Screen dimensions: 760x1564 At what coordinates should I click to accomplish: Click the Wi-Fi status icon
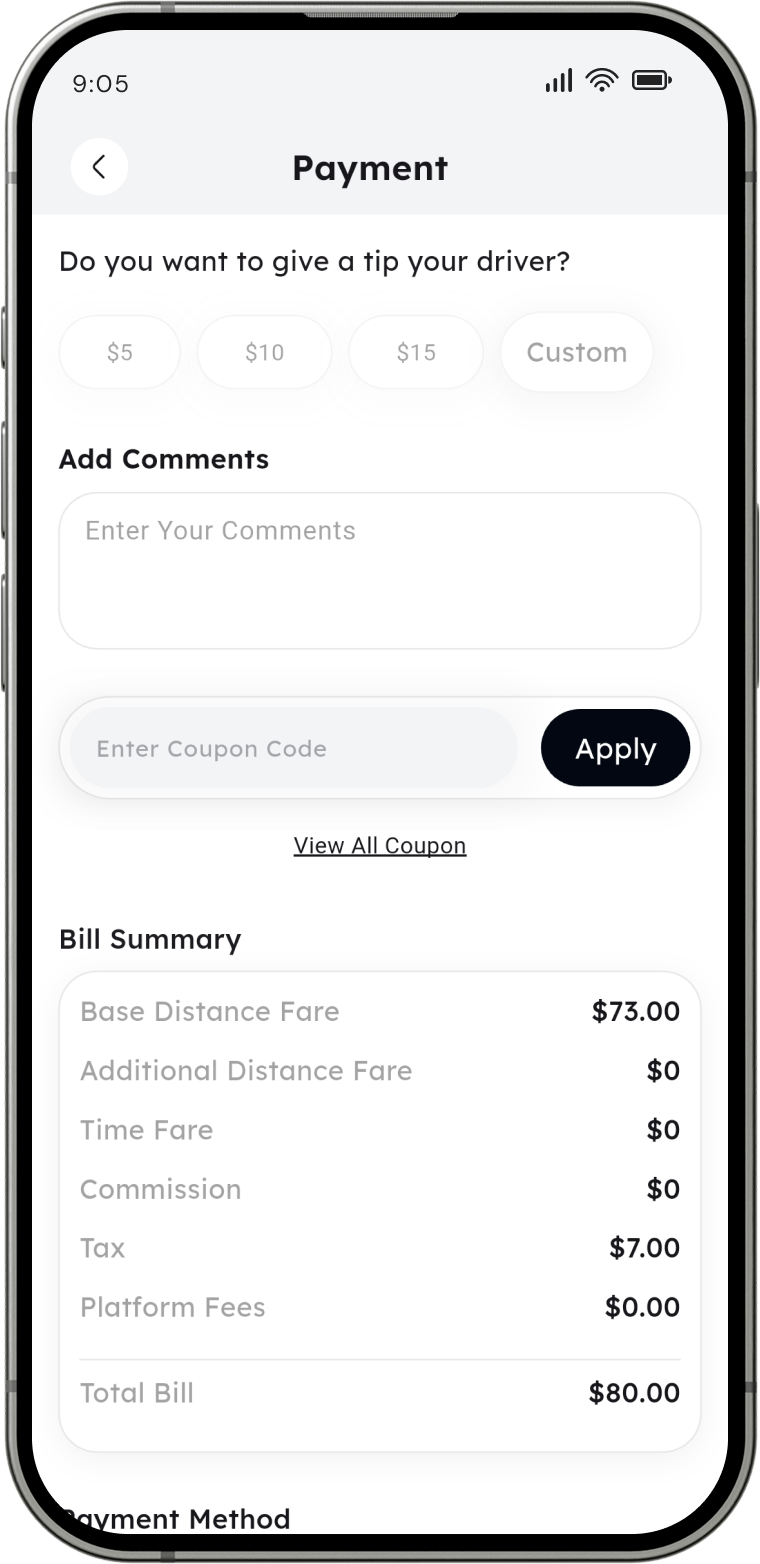[x=601, y=81]
